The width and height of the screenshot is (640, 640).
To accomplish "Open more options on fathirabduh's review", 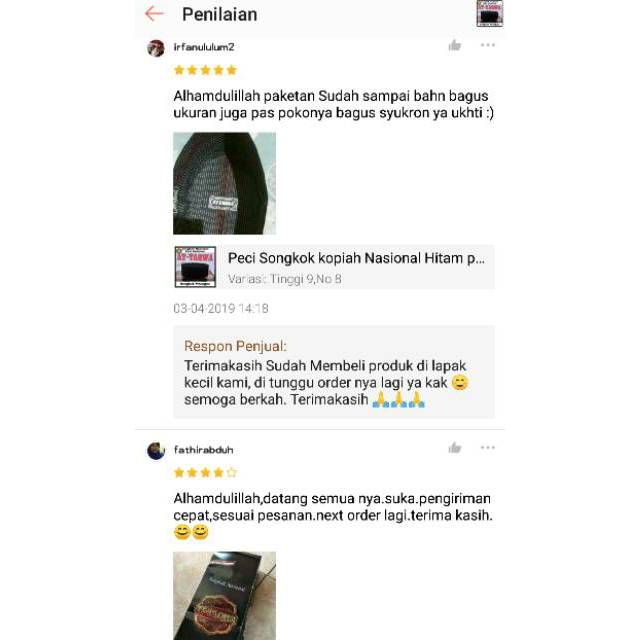I will tap(487, 447).
